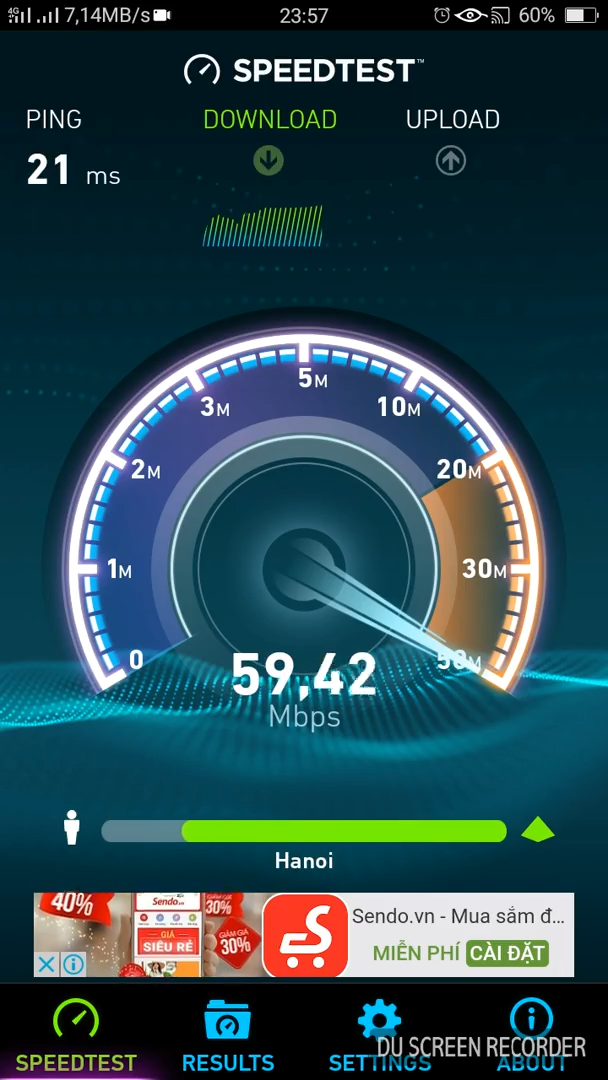Open the ad info icon

point(72,964)
